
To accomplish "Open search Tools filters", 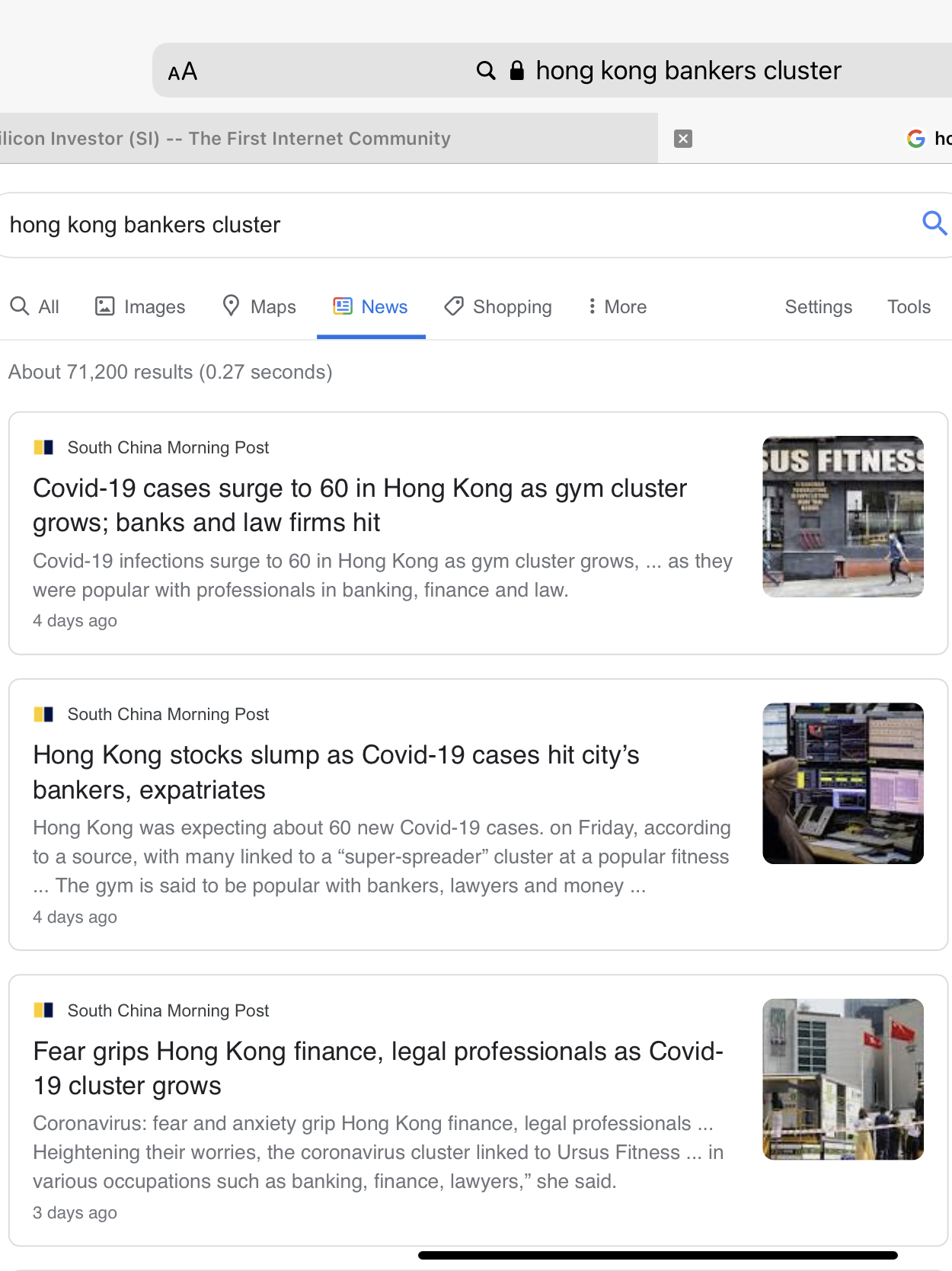I will pyautogui.click(x=909, y=307).
